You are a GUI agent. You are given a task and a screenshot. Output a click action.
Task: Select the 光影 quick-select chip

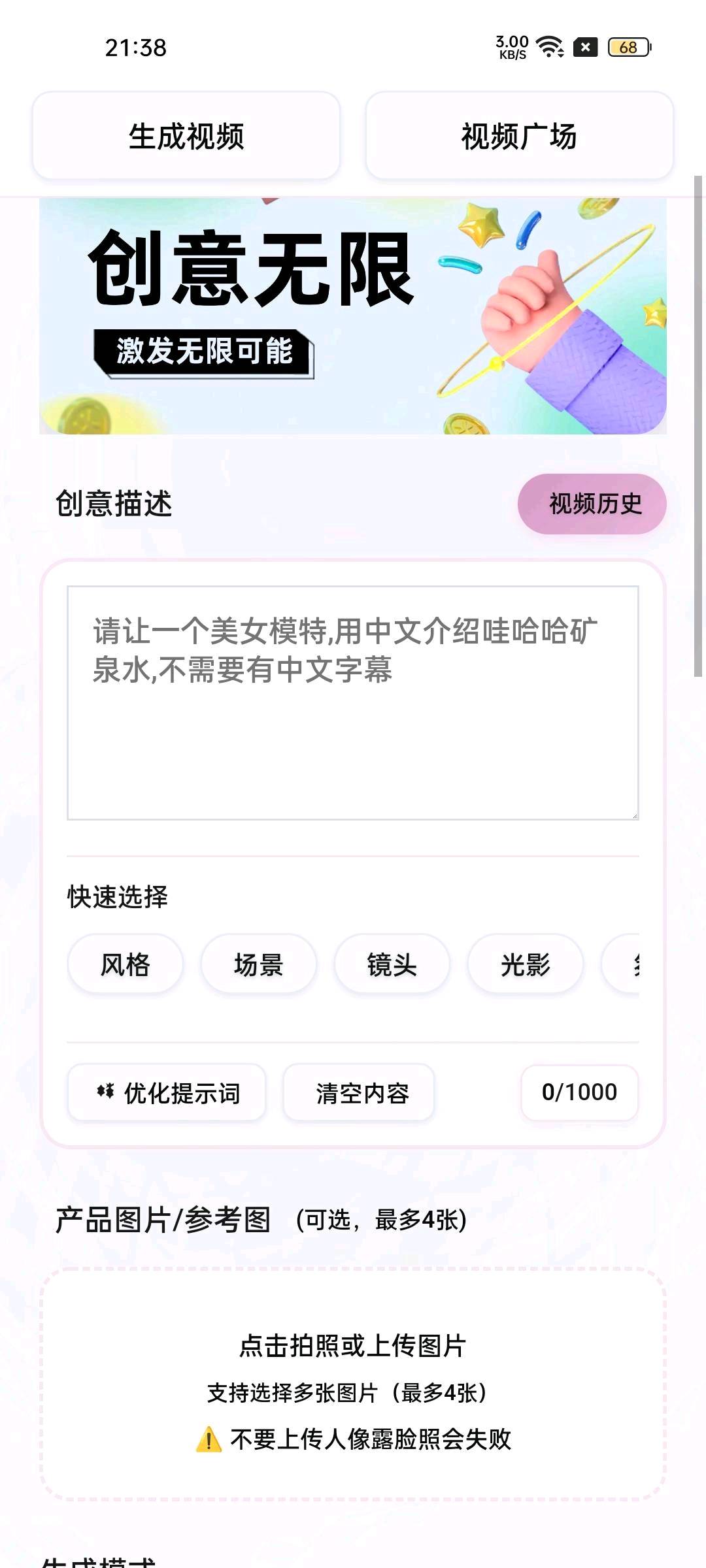pyautogui.click(x=525, y=964)
